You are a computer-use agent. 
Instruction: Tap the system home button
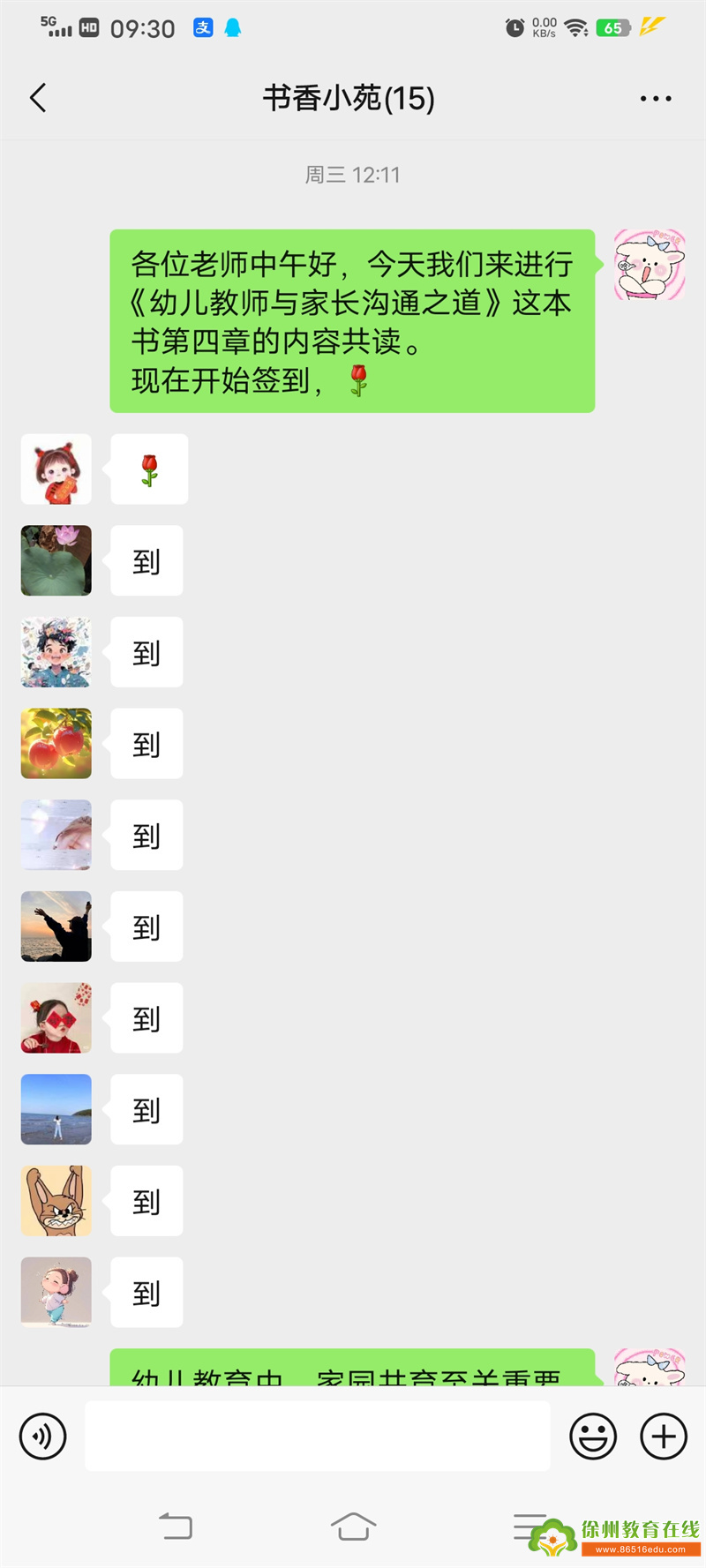click(353, 1527)
